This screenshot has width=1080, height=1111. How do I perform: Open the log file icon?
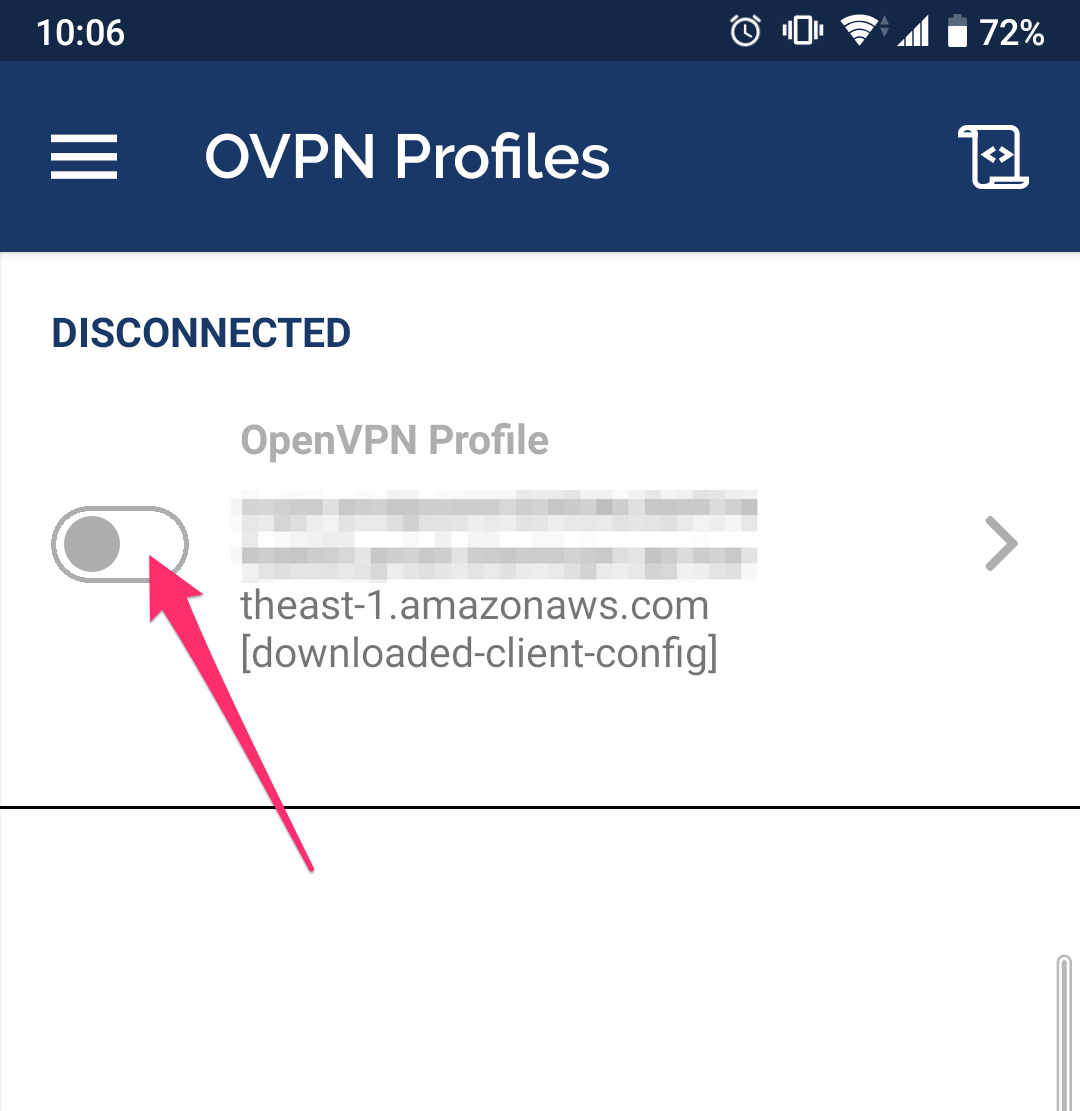[994, 157]
